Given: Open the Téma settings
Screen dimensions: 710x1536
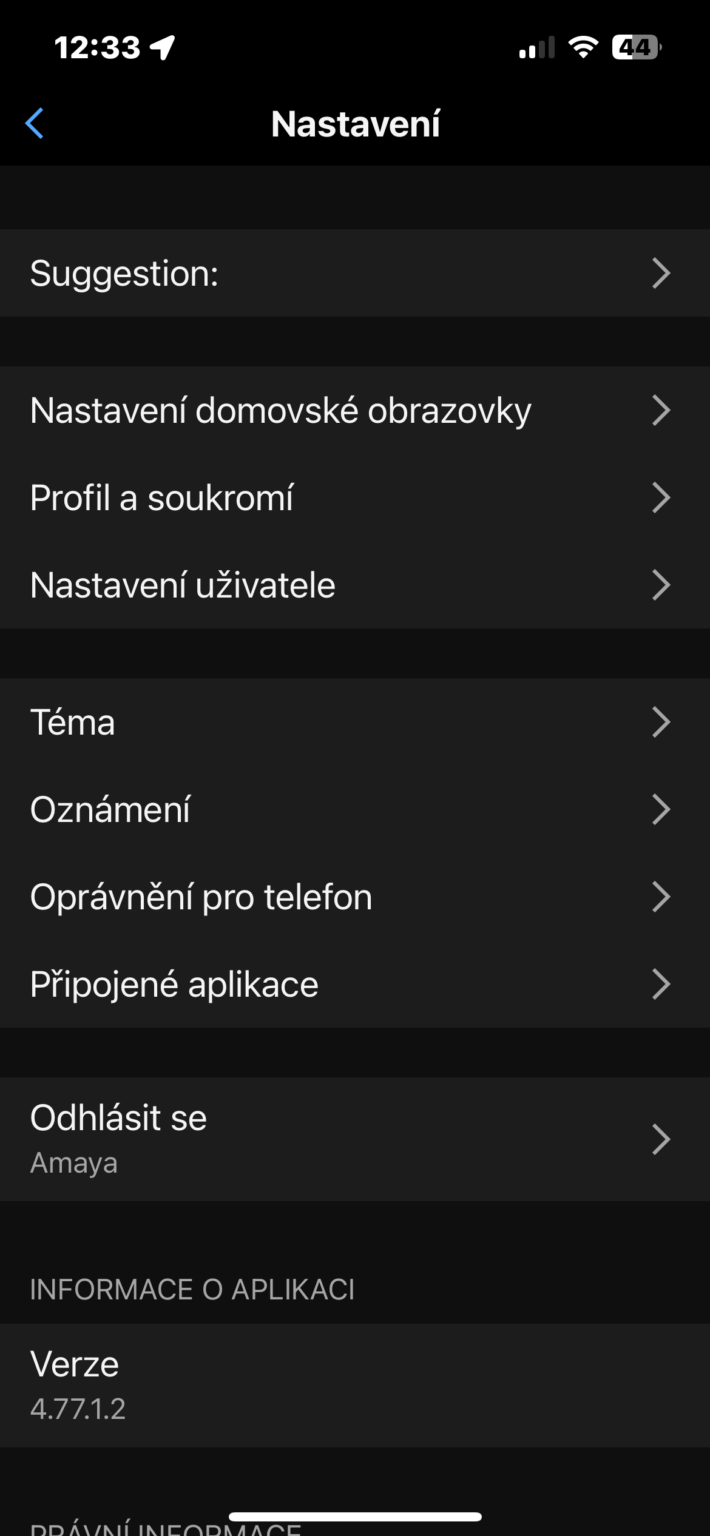Looking at the screenshot, I should [x=355, y=722].
